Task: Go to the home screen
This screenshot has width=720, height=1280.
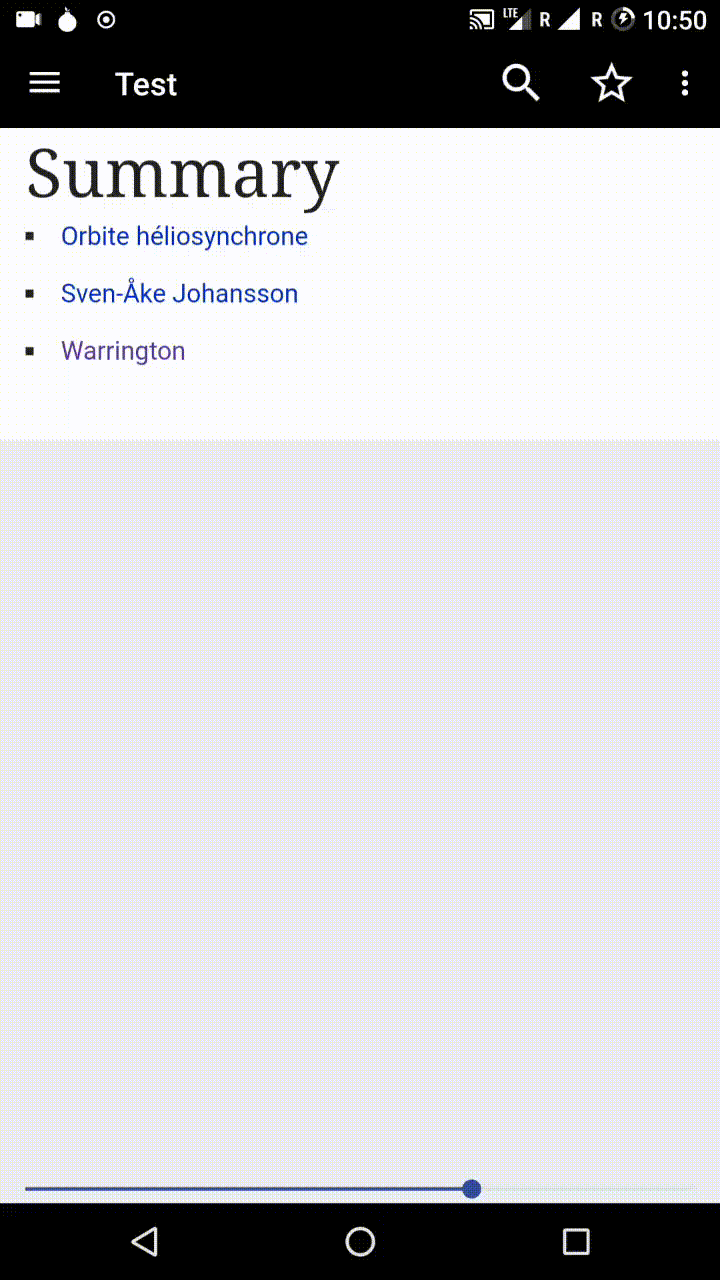Action: tap(360, 1242)
